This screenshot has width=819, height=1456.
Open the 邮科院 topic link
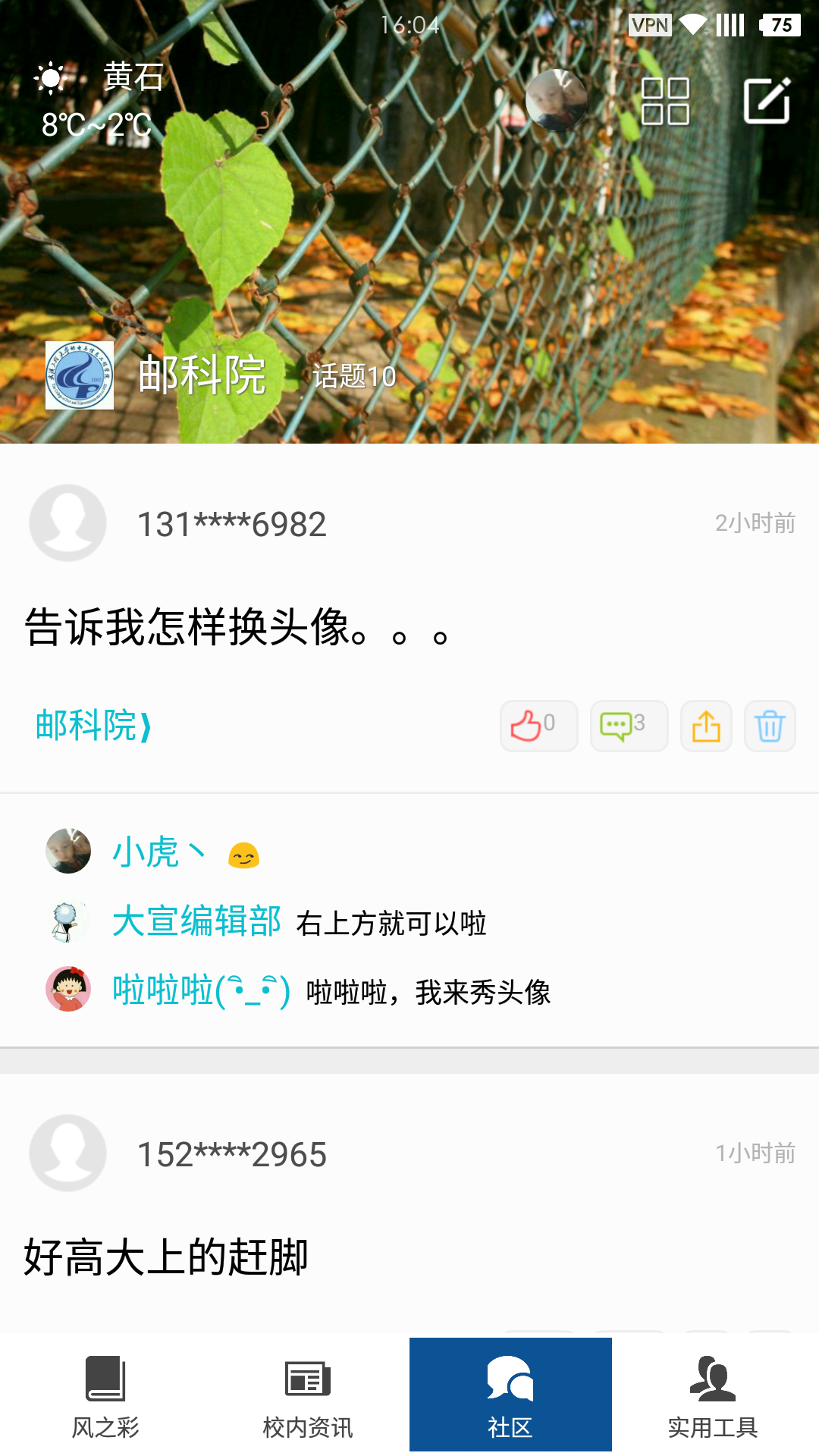coord(93,726)
